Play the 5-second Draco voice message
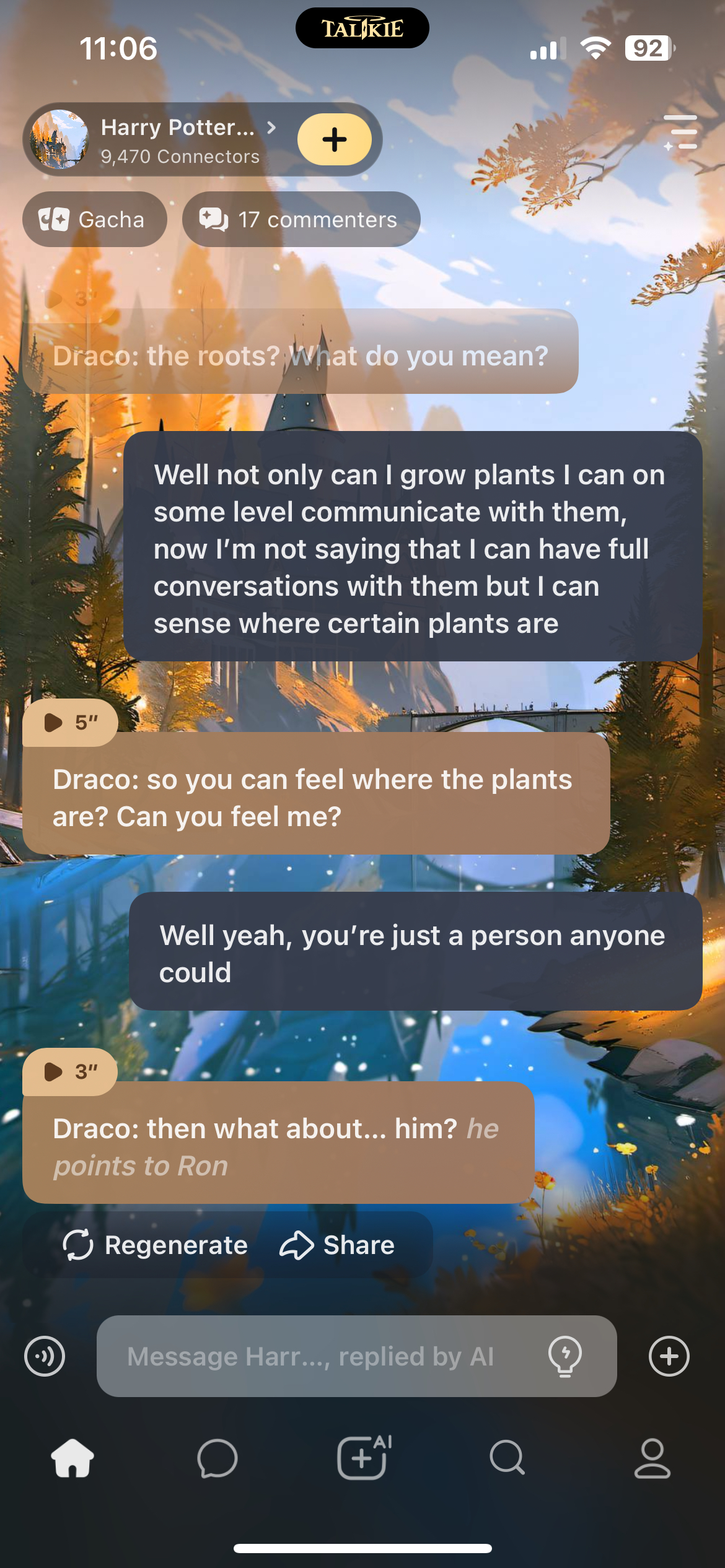The height and width of the screenshot is (1568, 725). tap(69, 722)
